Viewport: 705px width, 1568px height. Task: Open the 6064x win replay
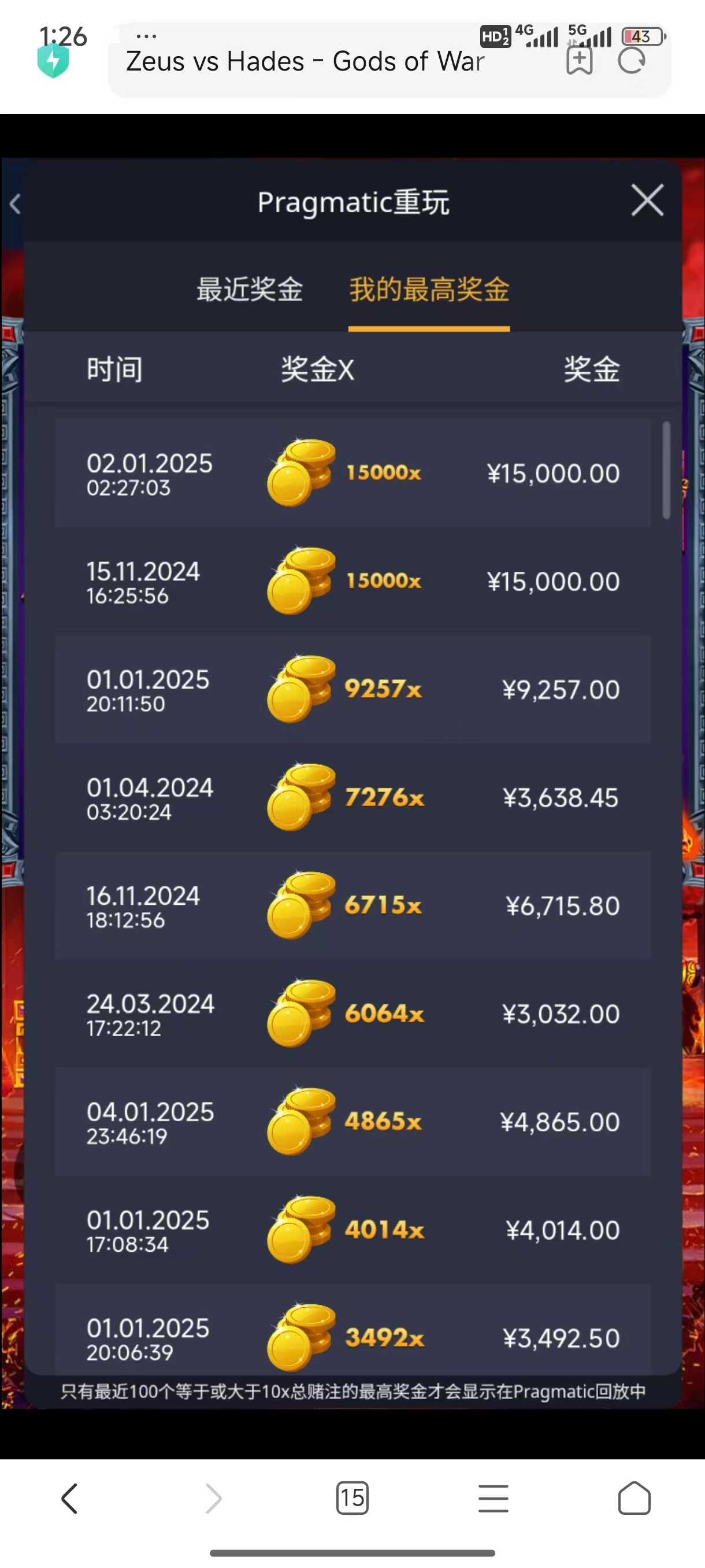coord(353,1014)
